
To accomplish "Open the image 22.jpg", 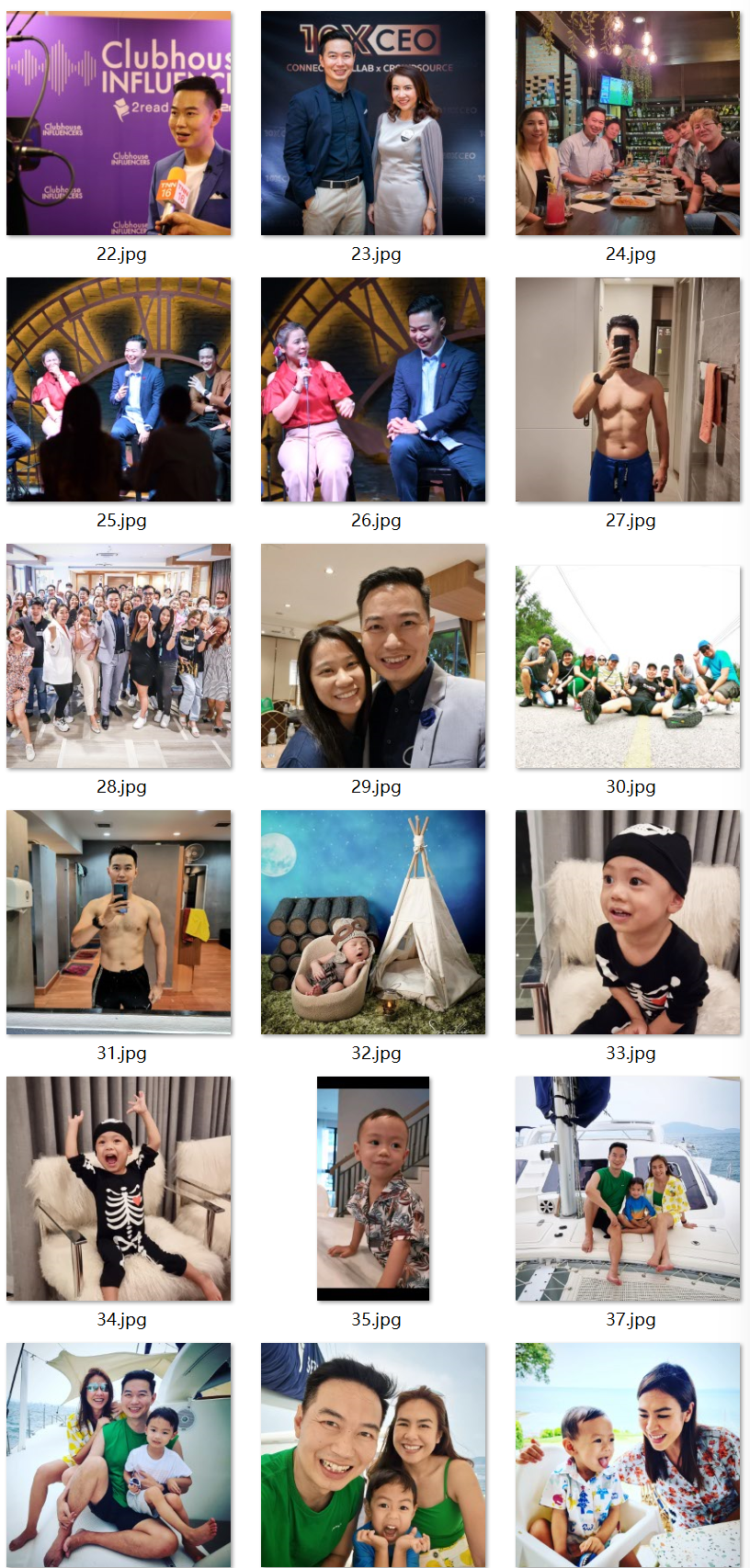I will click(119, 123).
